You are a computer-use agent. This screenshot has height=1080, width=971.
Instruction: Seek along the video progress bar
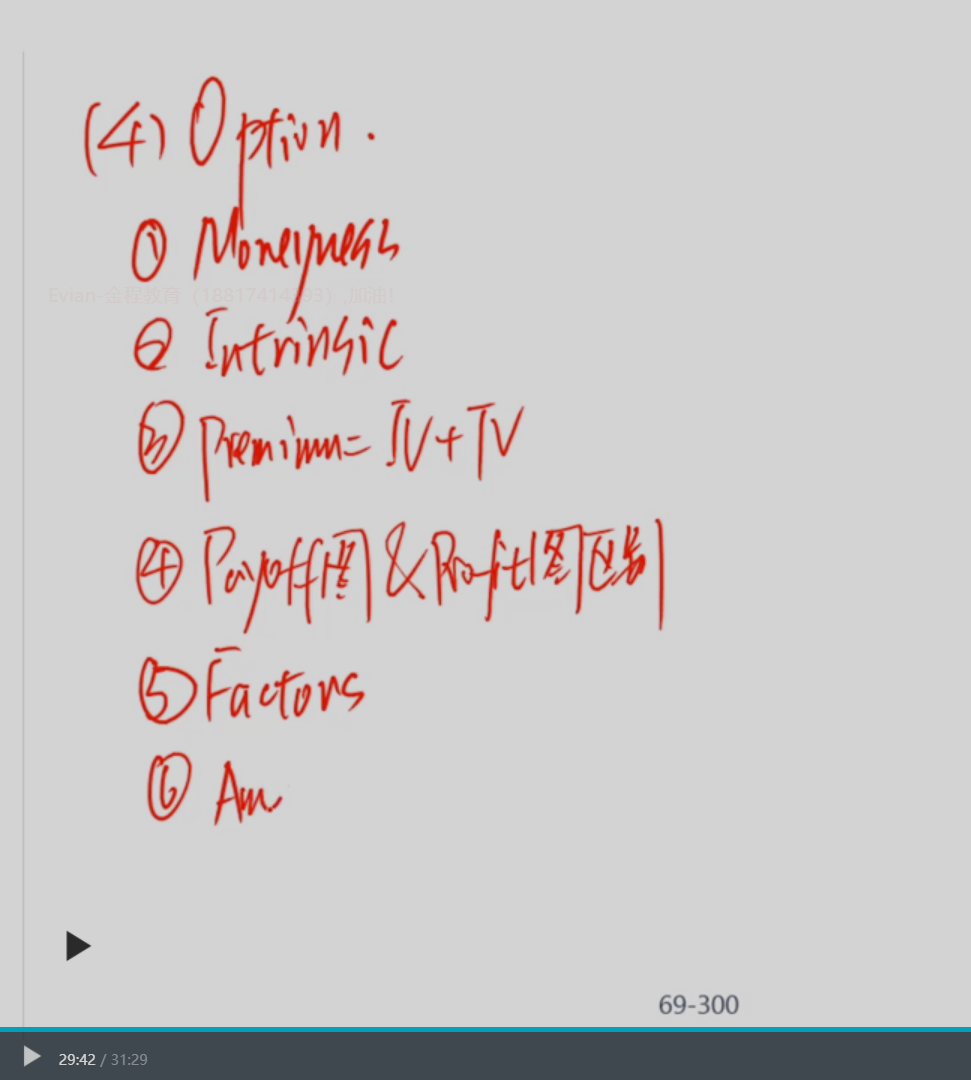[485, 1029]
